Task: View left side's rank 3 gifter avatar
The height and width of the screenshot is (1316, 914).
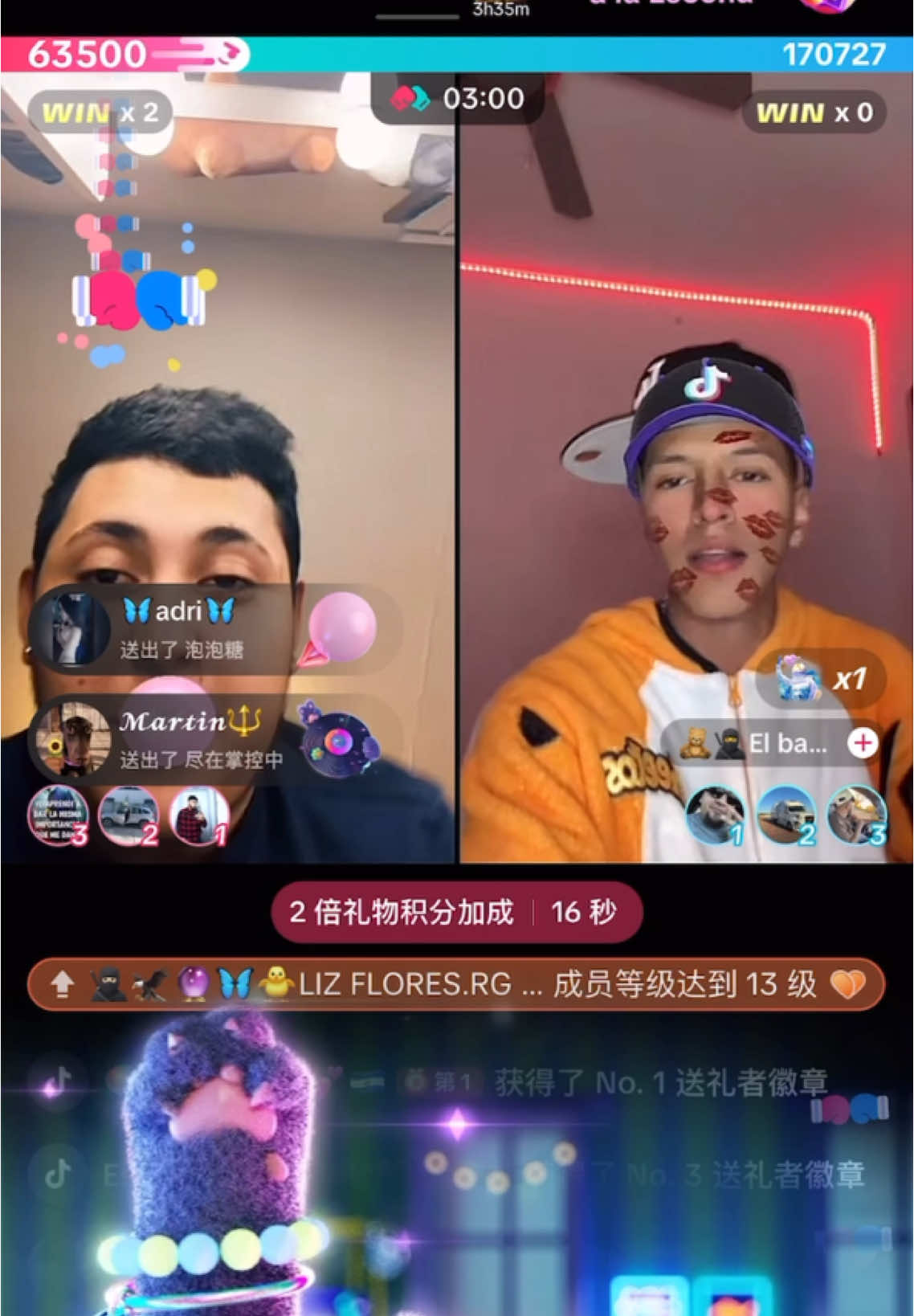Action: pos(59,816)
